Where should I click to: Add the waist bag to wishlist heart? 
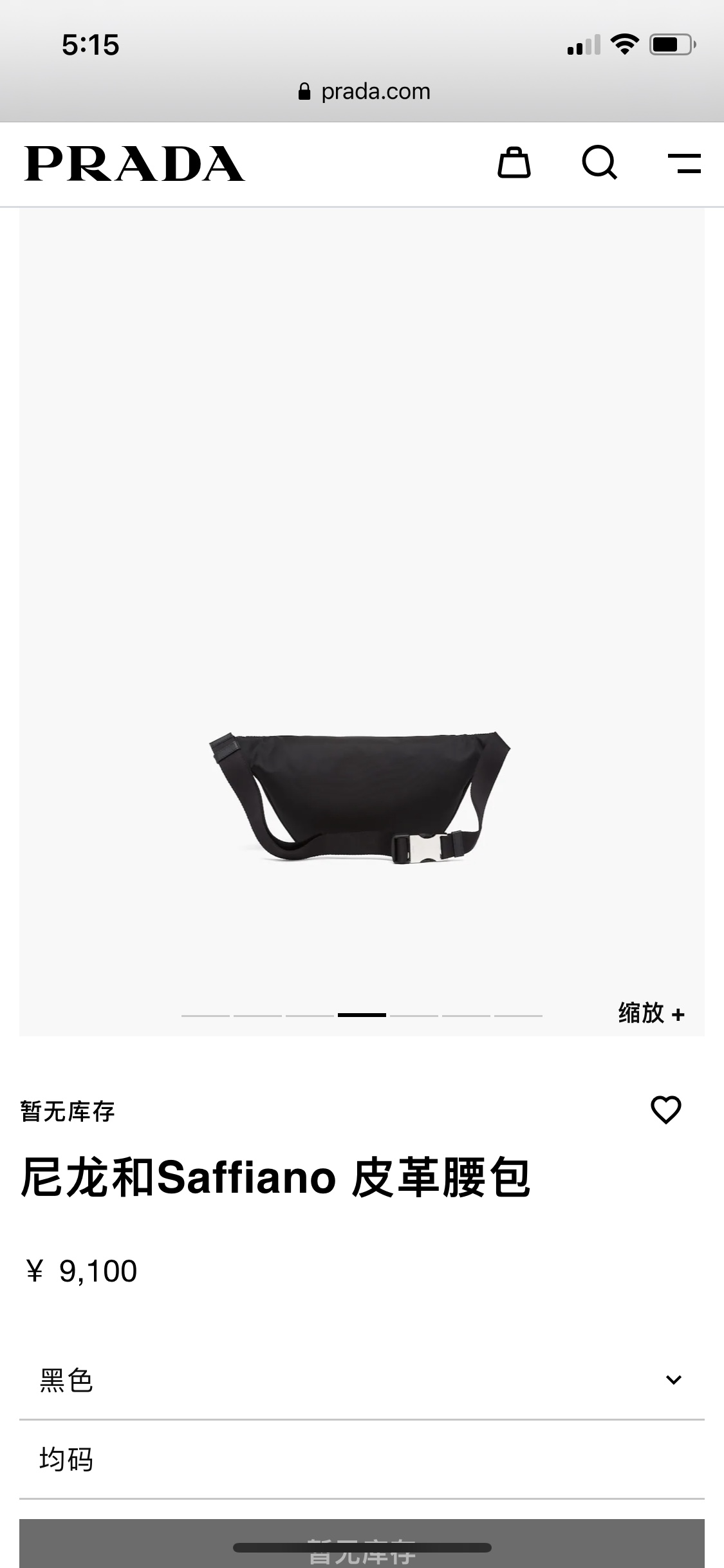(666, 1110)
